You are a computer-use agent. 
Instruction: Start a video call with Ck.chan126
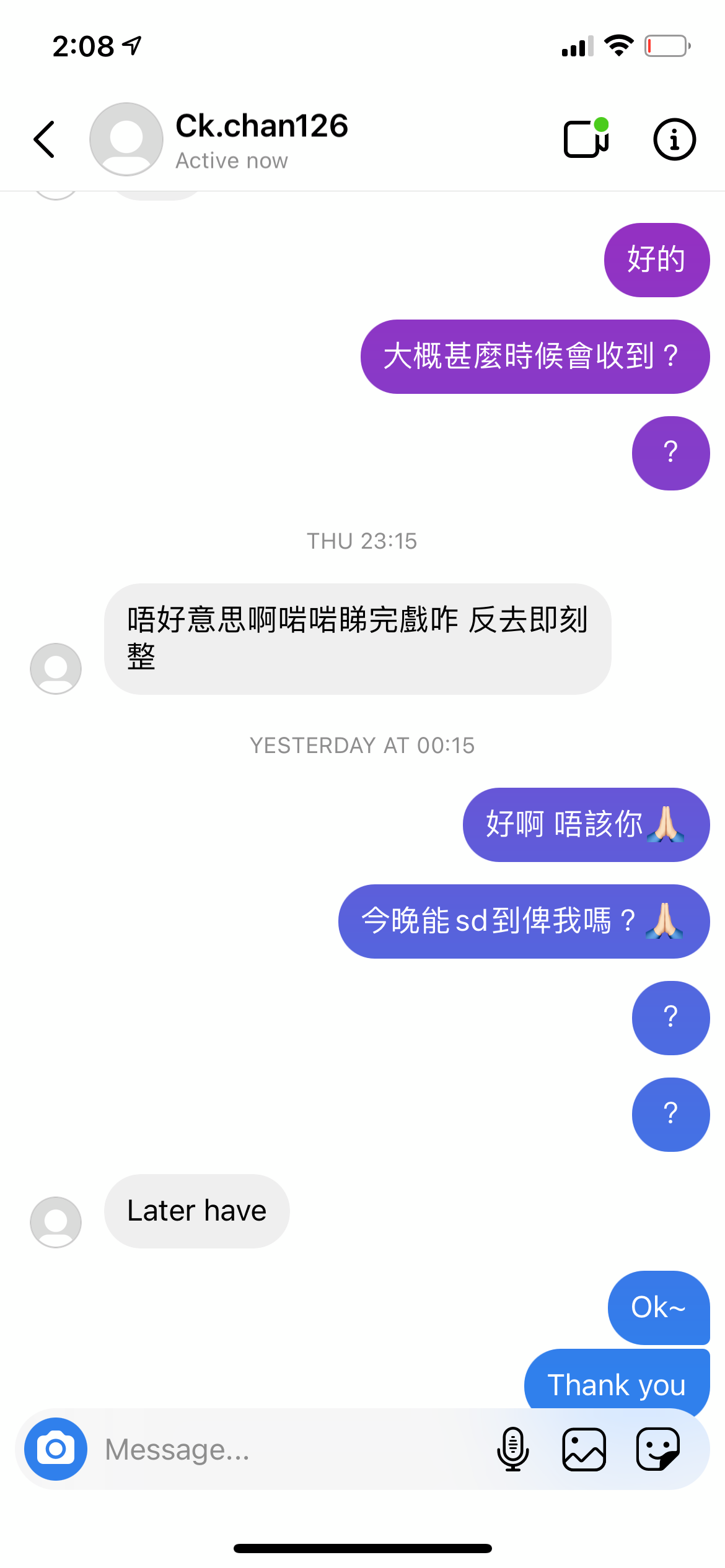pos(586,139)
